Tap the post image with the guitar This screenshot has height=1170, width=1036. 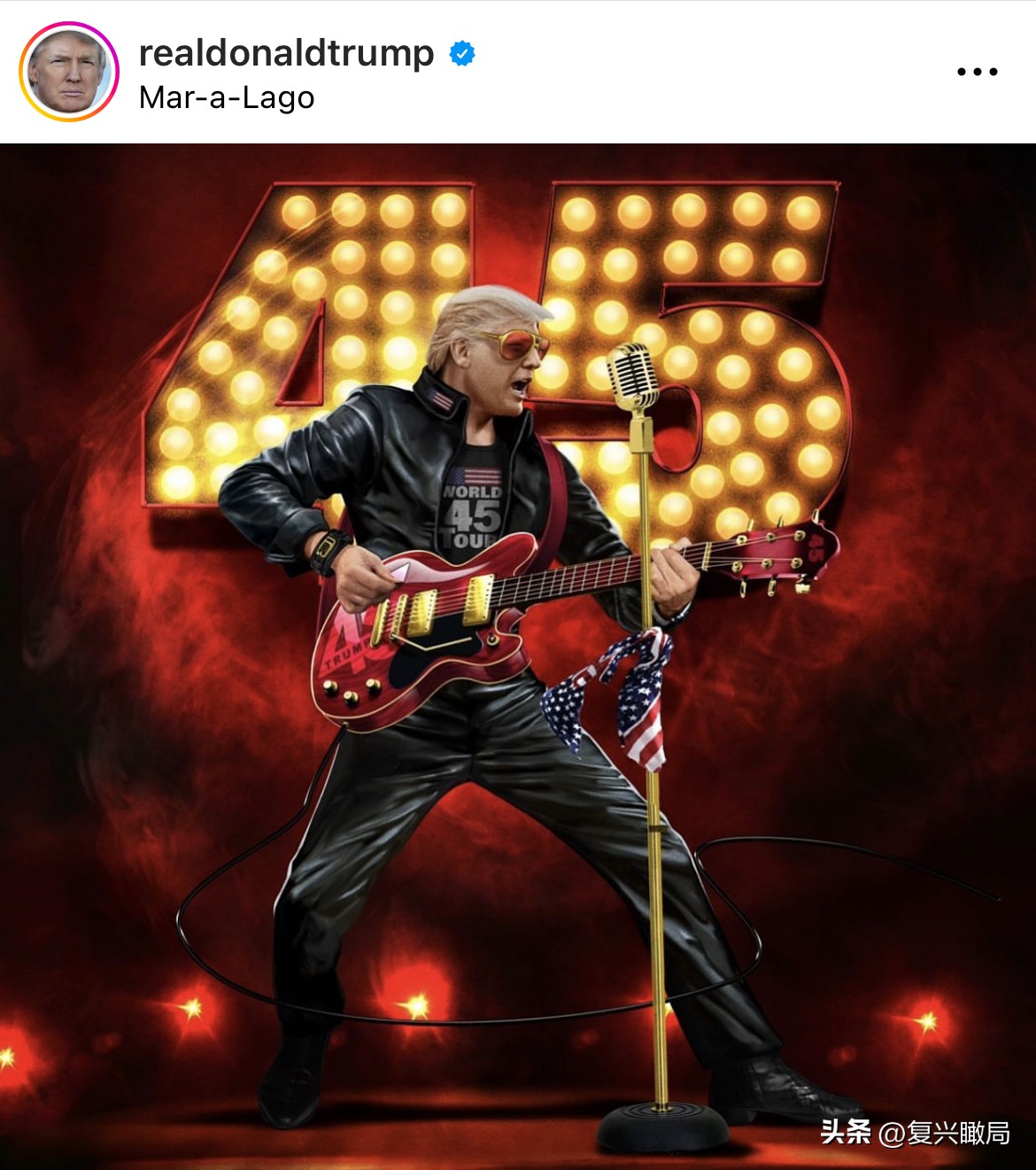[x=518, y=655]
